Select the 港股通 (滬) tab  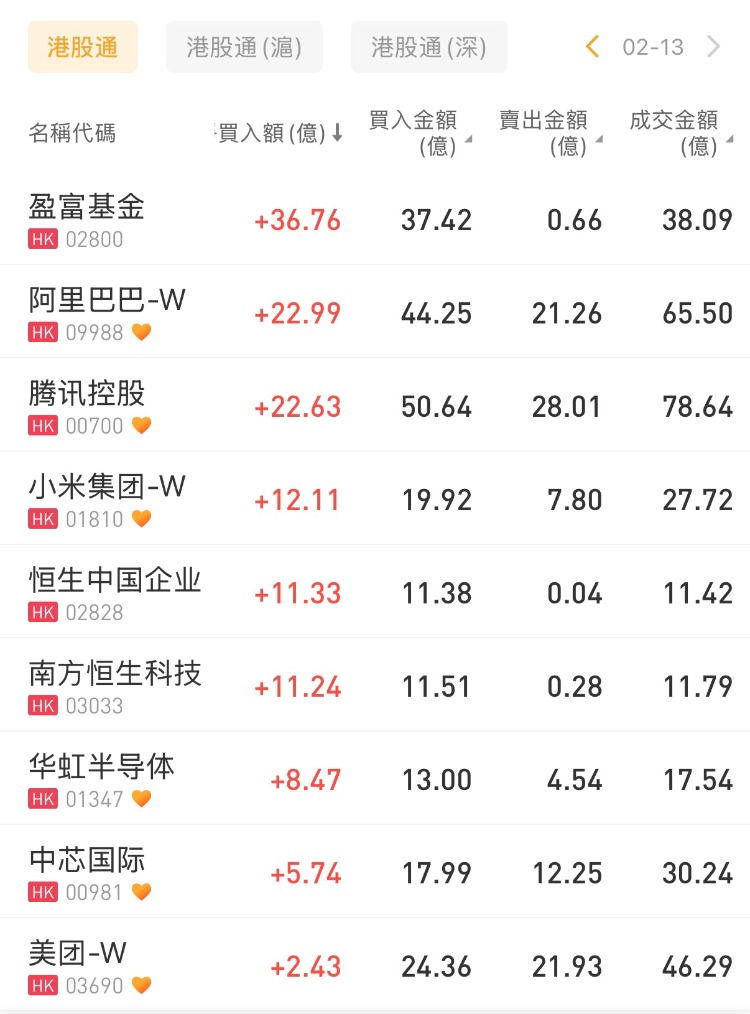[244, 47]
